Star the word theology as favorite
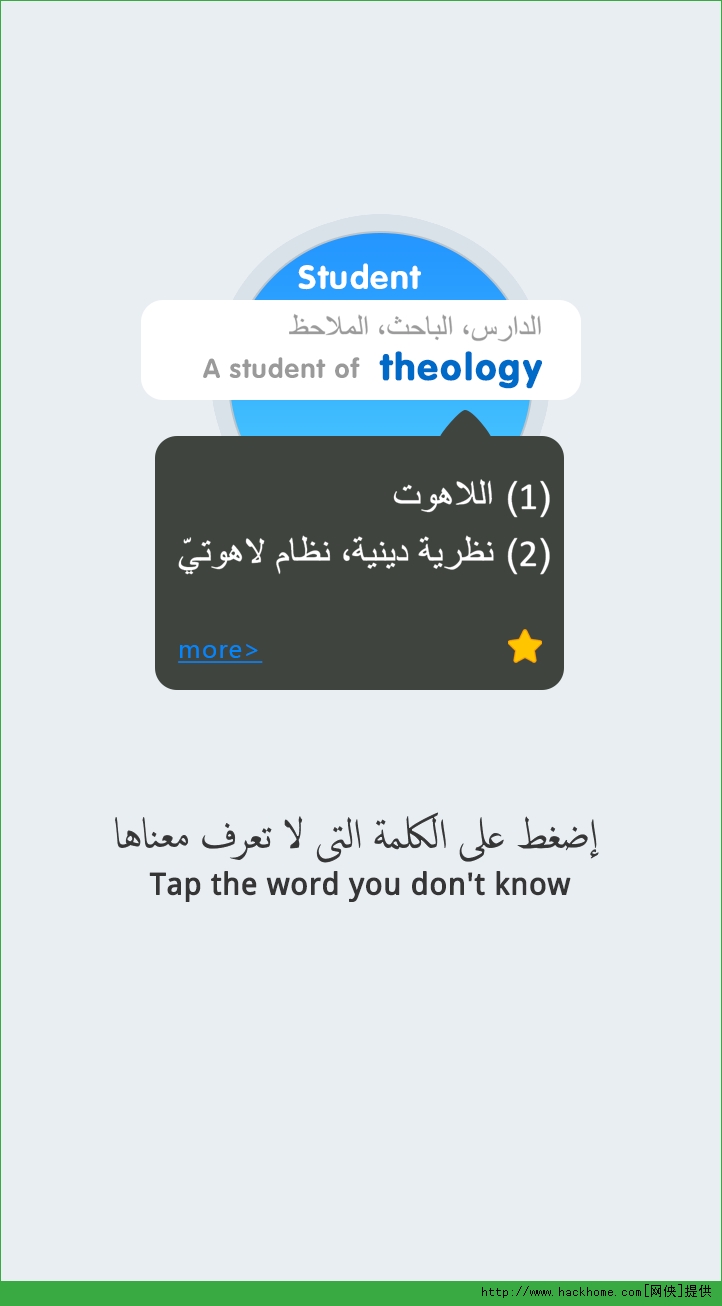This screenshot has width=722, height=1306. (524, 647)
